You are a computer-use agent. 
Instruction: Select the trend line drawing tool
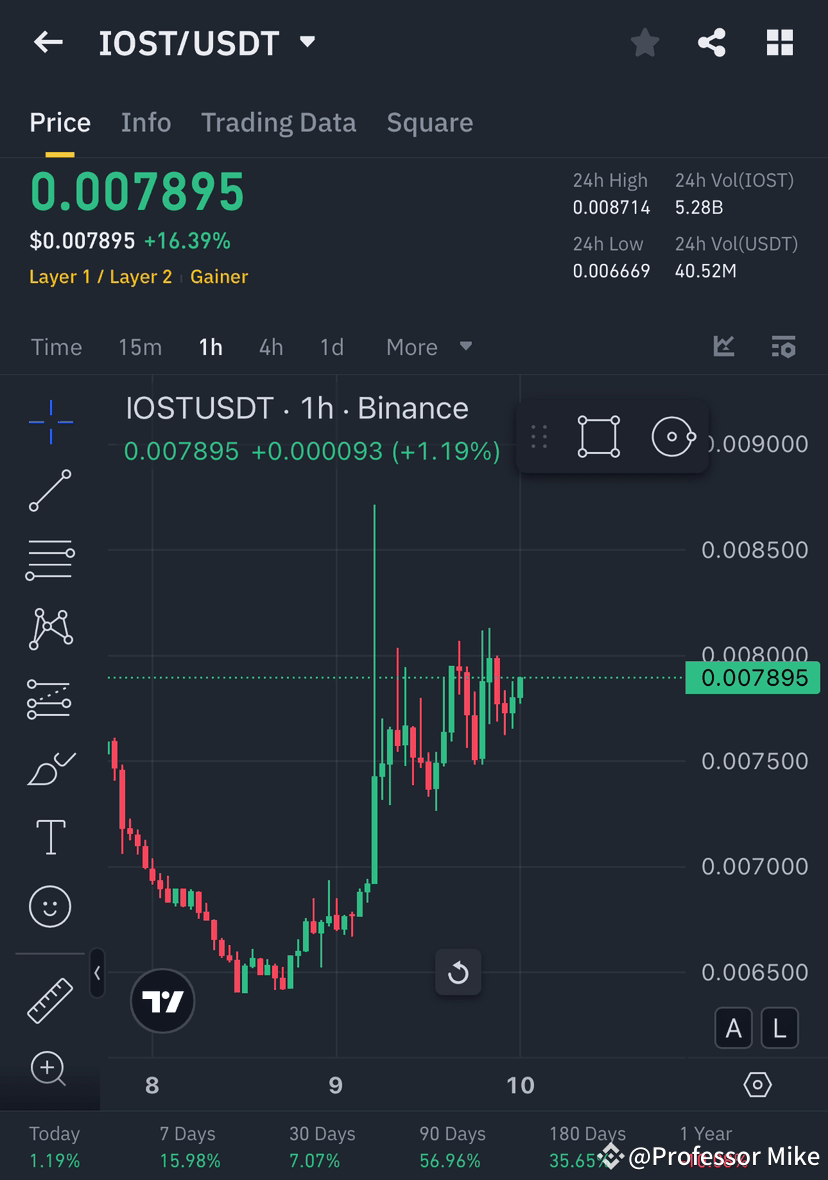(x=50, y=491)
